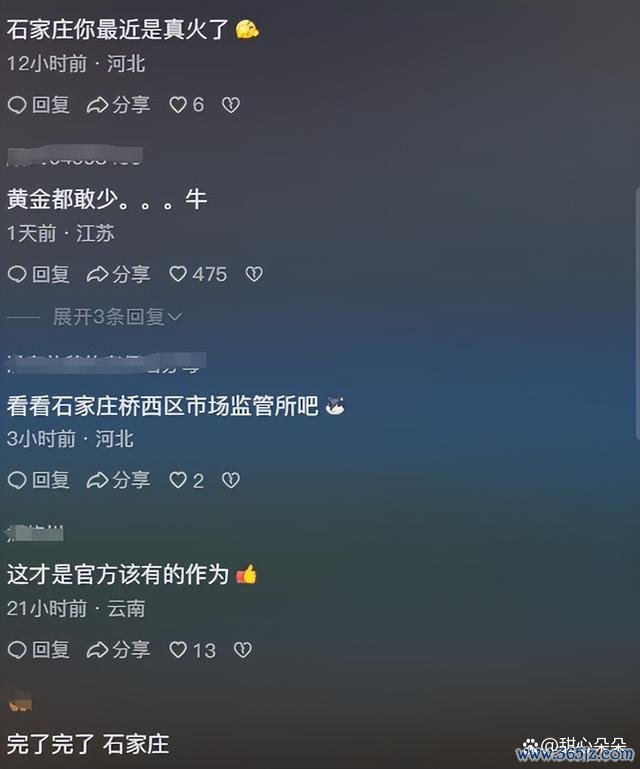Share the comment '黄金都敢少。。。牛'
The height and width of the screenshot is (769, 640).
click(118, 274)
